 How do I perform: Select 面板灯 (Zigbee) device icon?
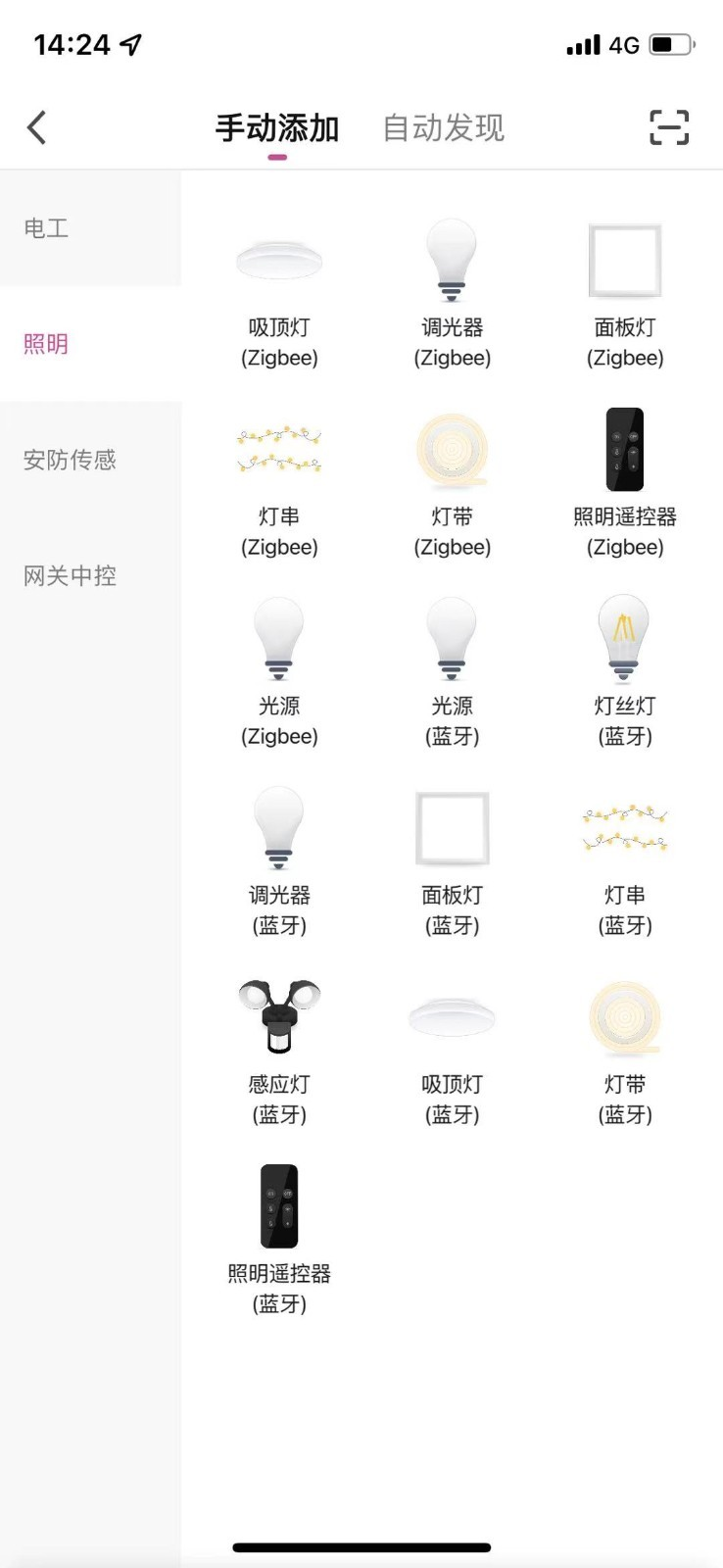624,258
